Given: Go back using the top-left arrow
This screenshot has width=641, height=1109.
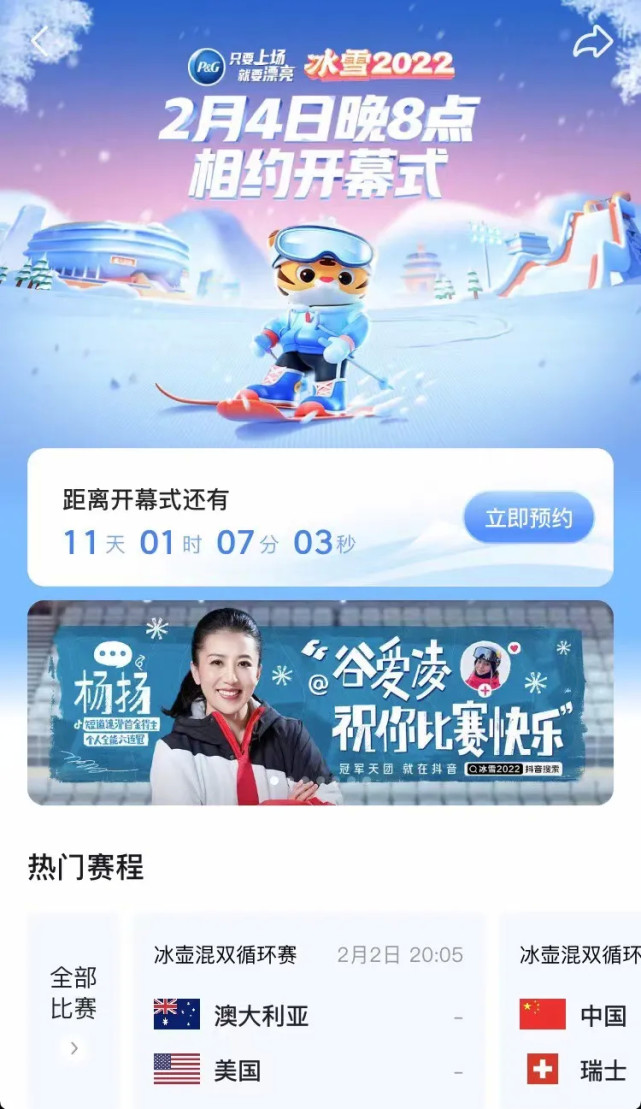Looking at the screenshot, I should click(40, 42).
